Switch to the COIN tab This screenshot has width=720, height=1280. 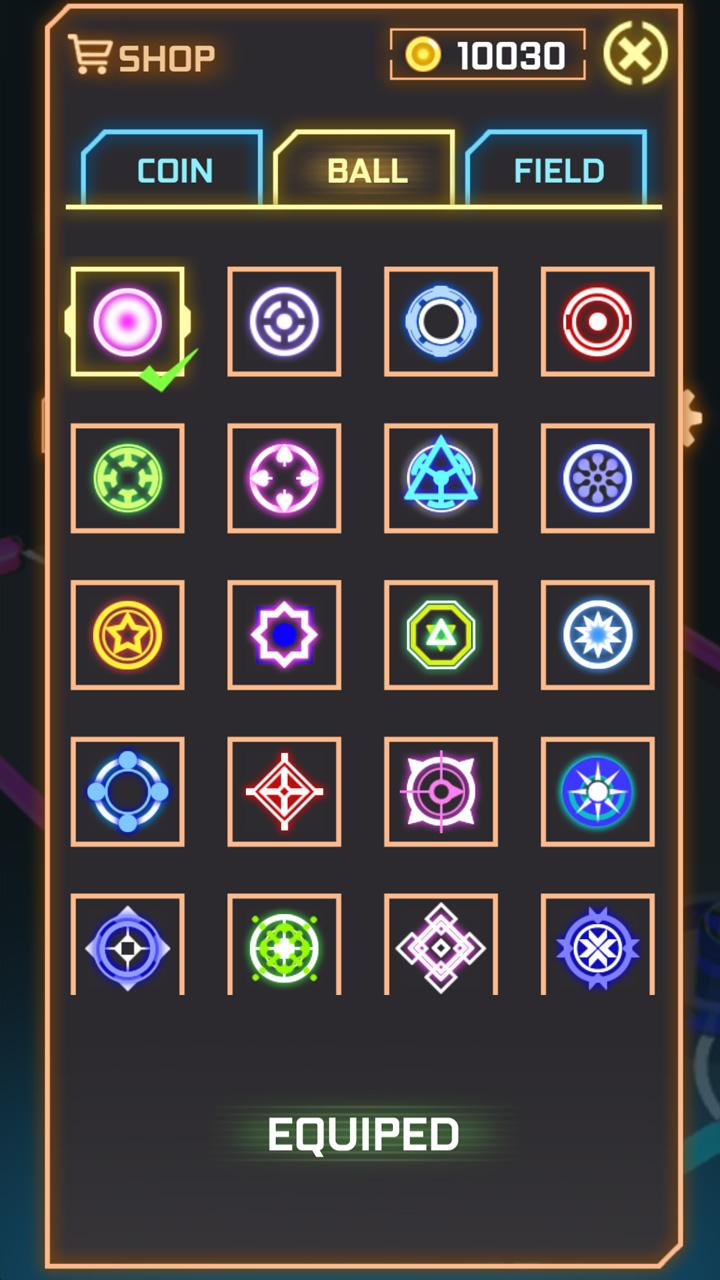pos(175,171)
